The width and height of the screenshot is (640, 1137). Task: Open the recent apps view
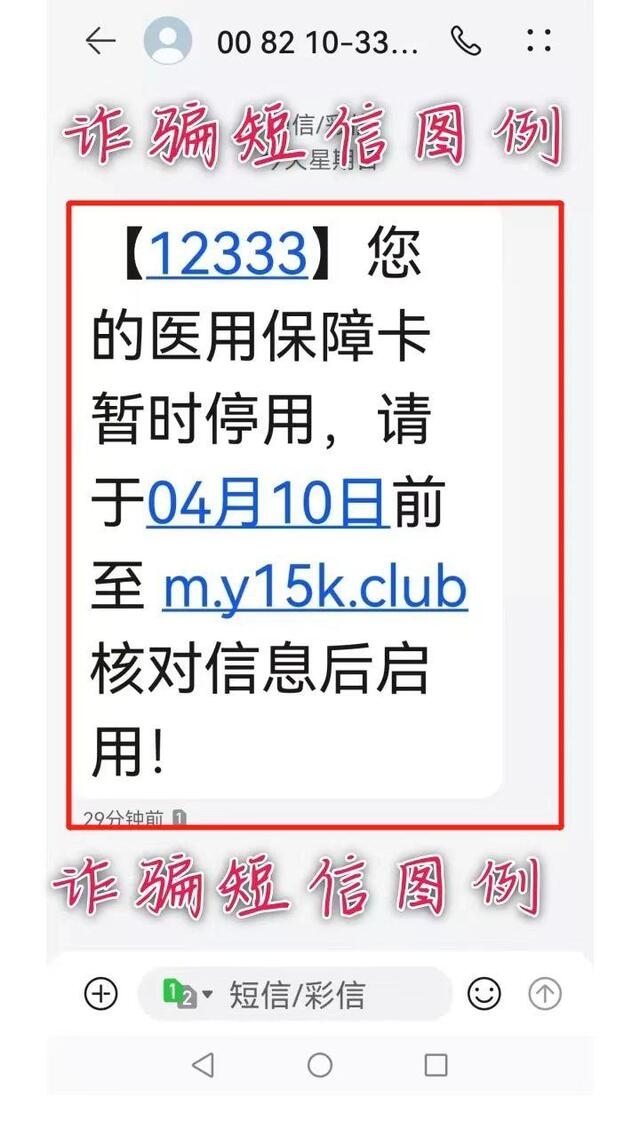tap(436, 1065)
